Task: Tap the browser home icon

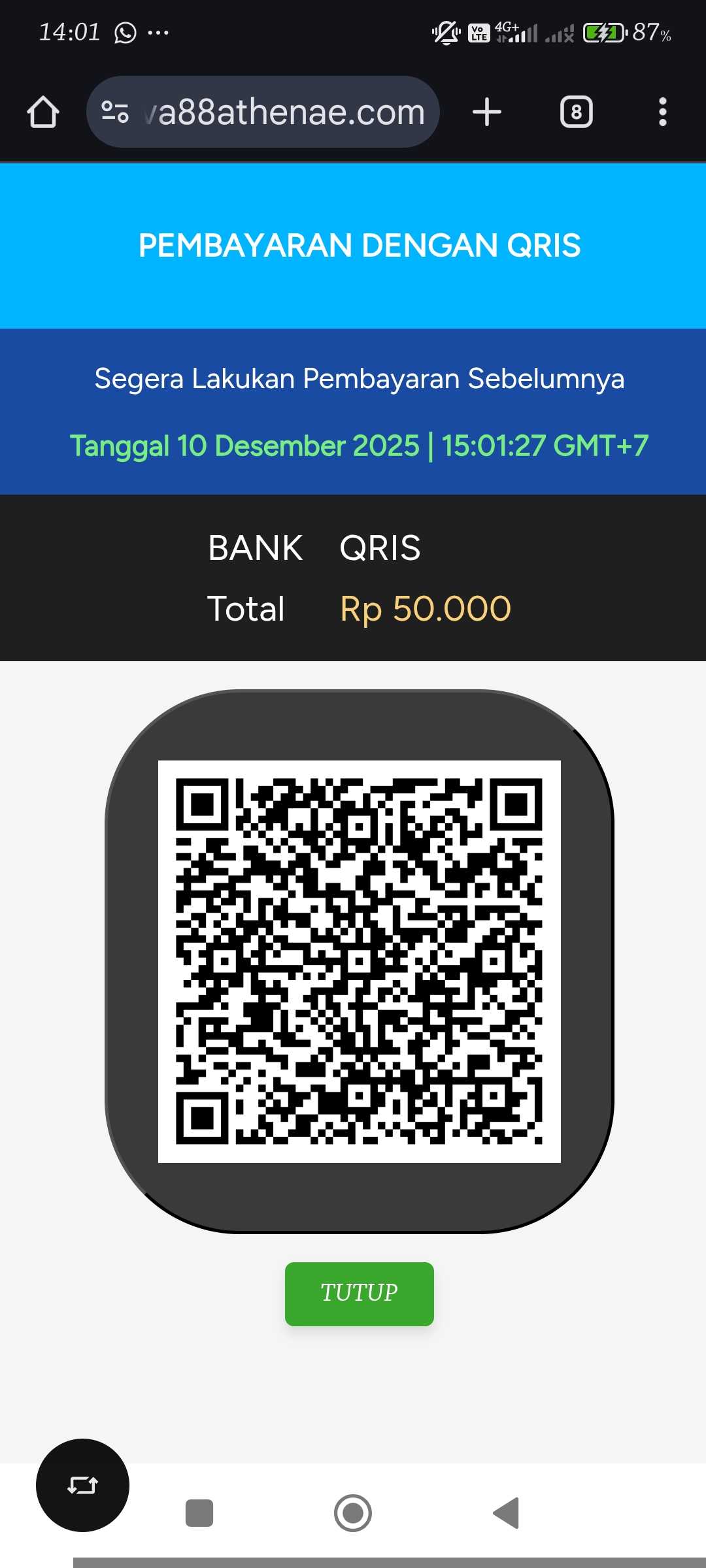Action: (43, 112)
